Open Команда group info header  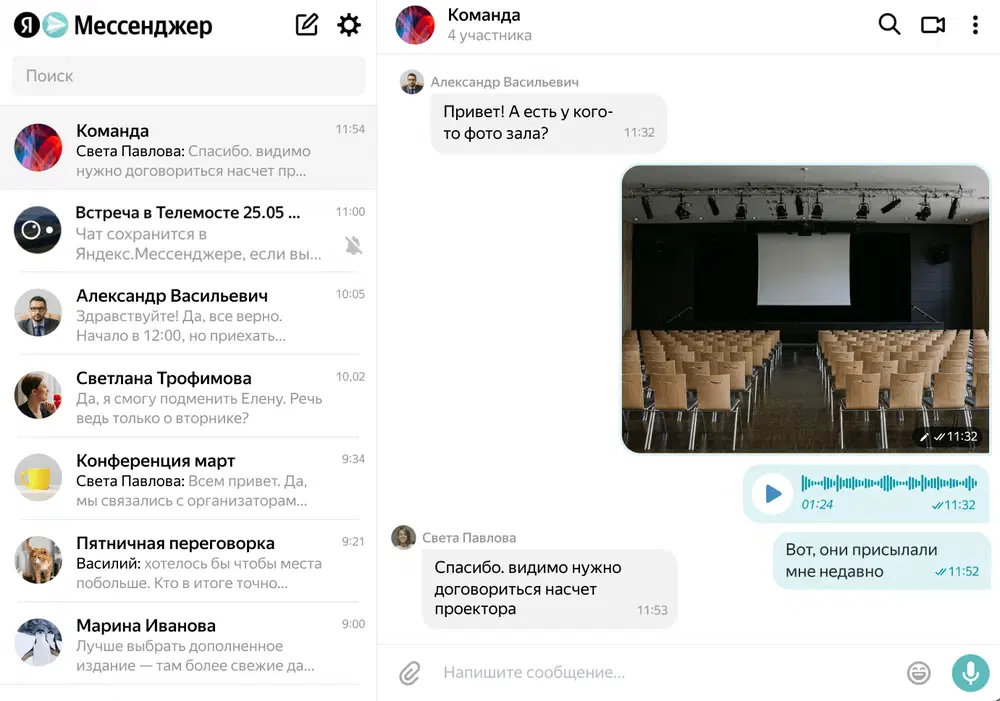[x=484, y=25]
